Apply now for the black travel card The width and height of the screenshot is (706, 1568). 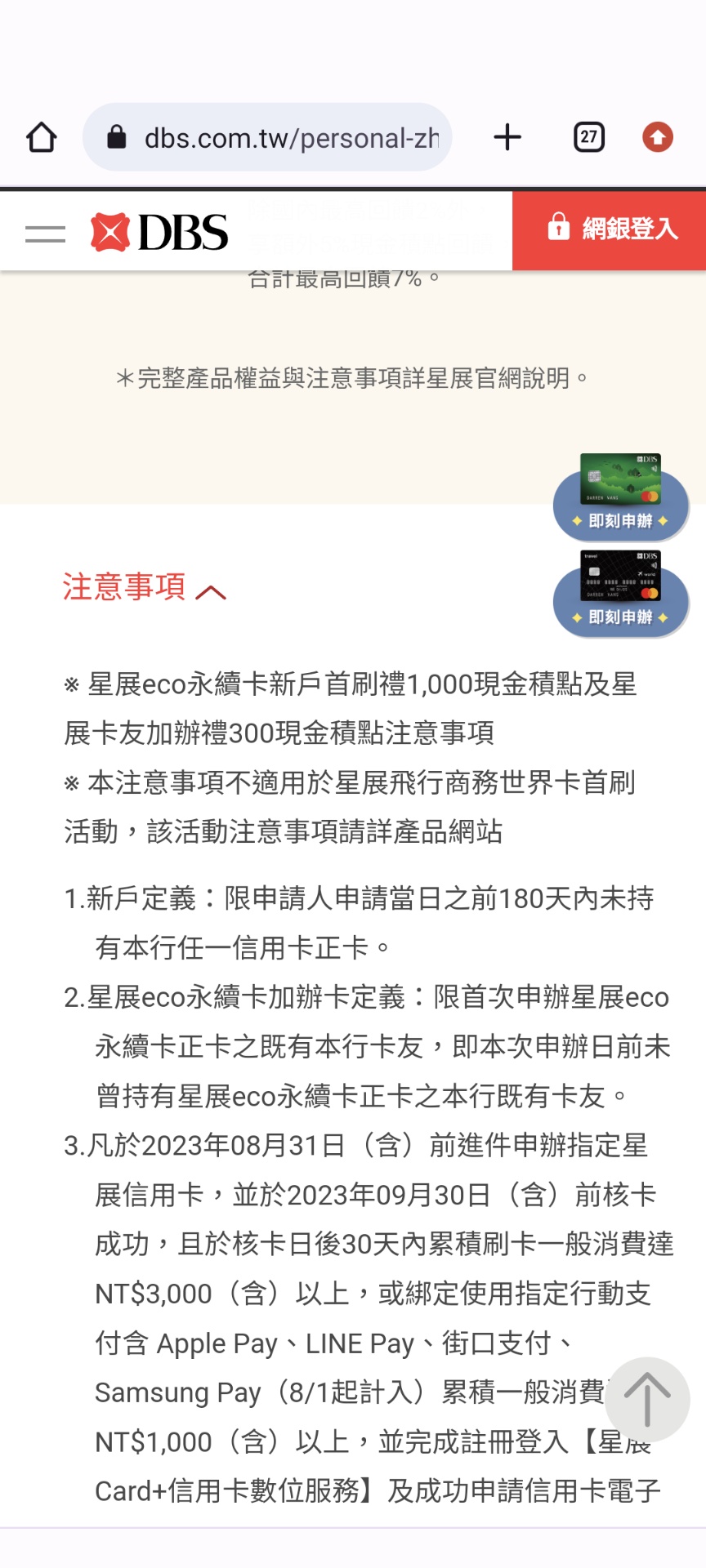pyautogui.click(x=621, y=594)
